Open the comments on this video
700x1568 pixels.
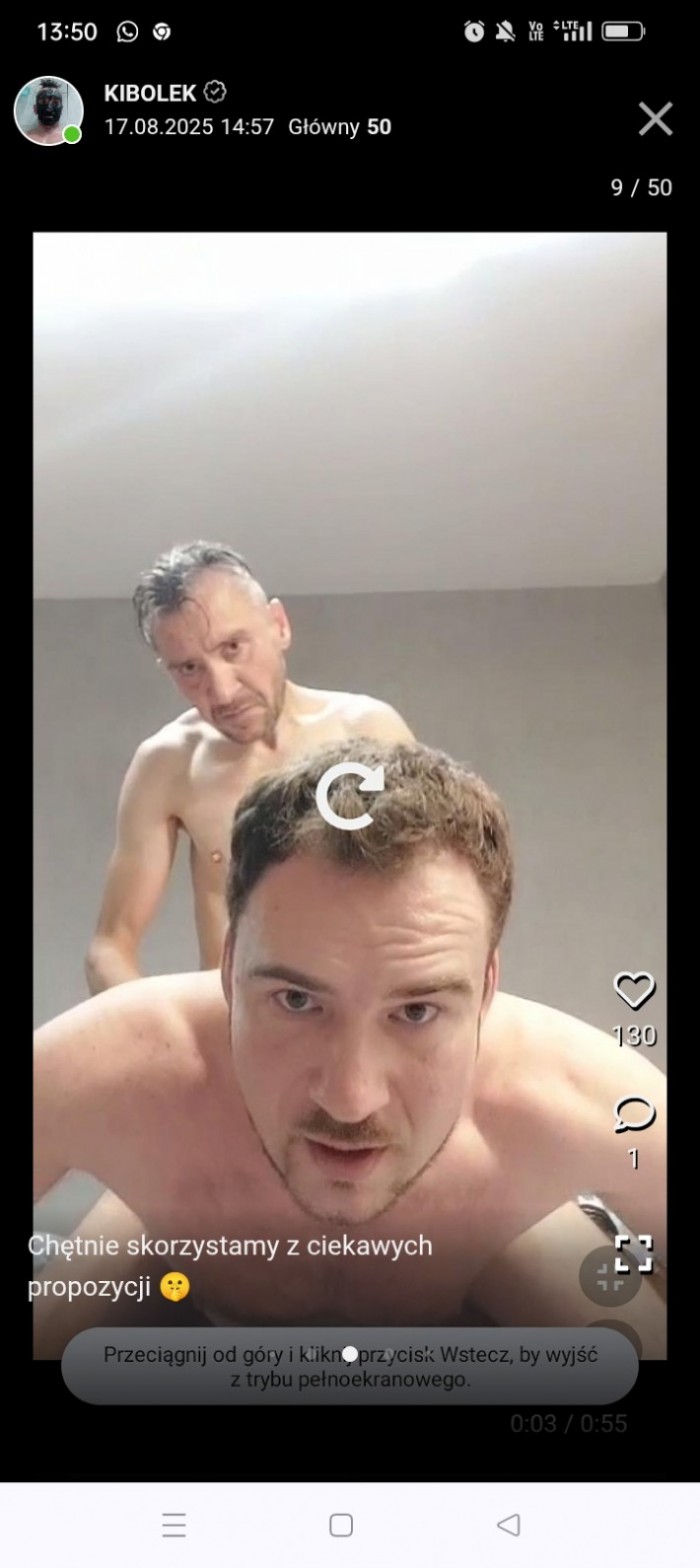(x=634, y=1114)
